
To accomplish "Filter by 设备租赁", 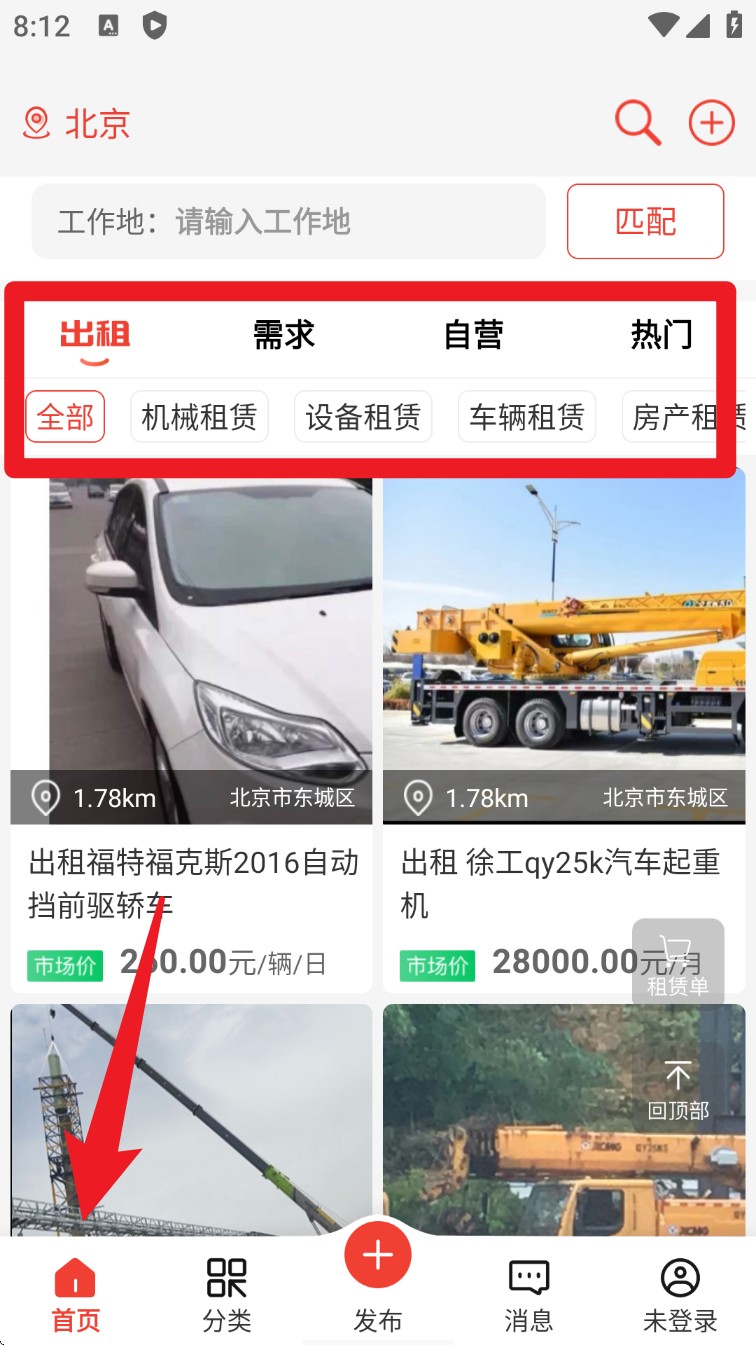I will (363, 417).
